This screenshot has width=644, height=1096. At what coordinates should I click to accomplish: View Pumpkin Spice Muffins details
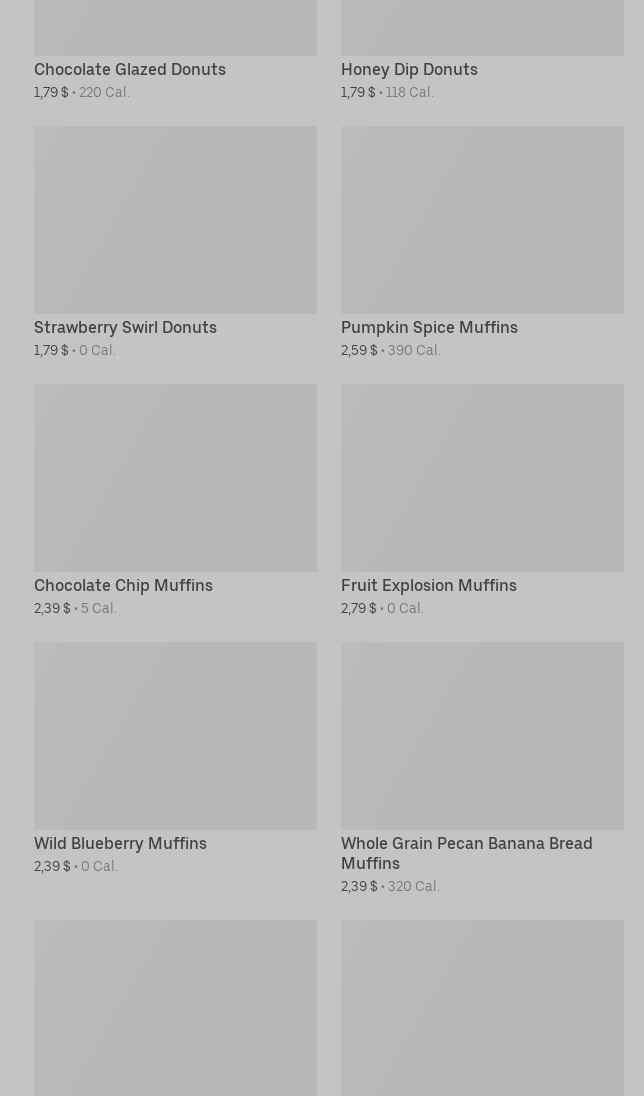point(482,243)
